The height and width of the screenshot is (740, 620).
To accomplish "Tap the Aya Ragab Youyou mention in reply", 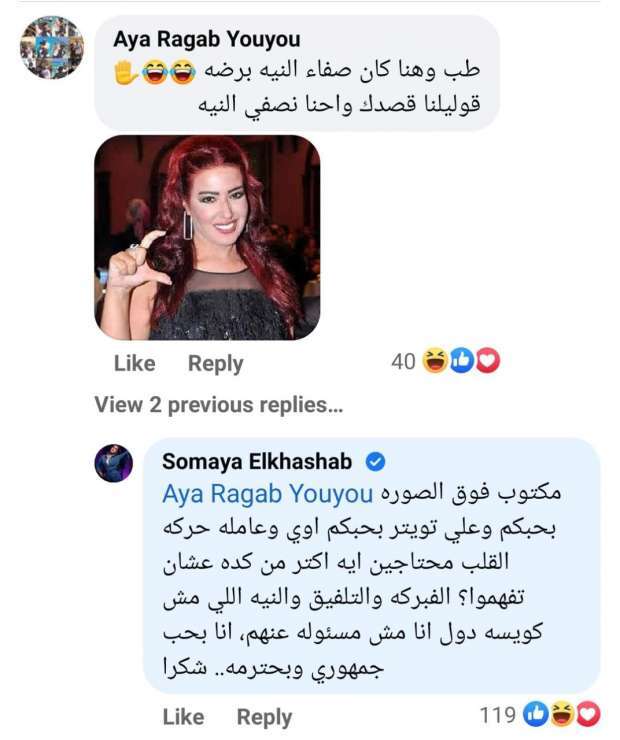I will 267,494.
